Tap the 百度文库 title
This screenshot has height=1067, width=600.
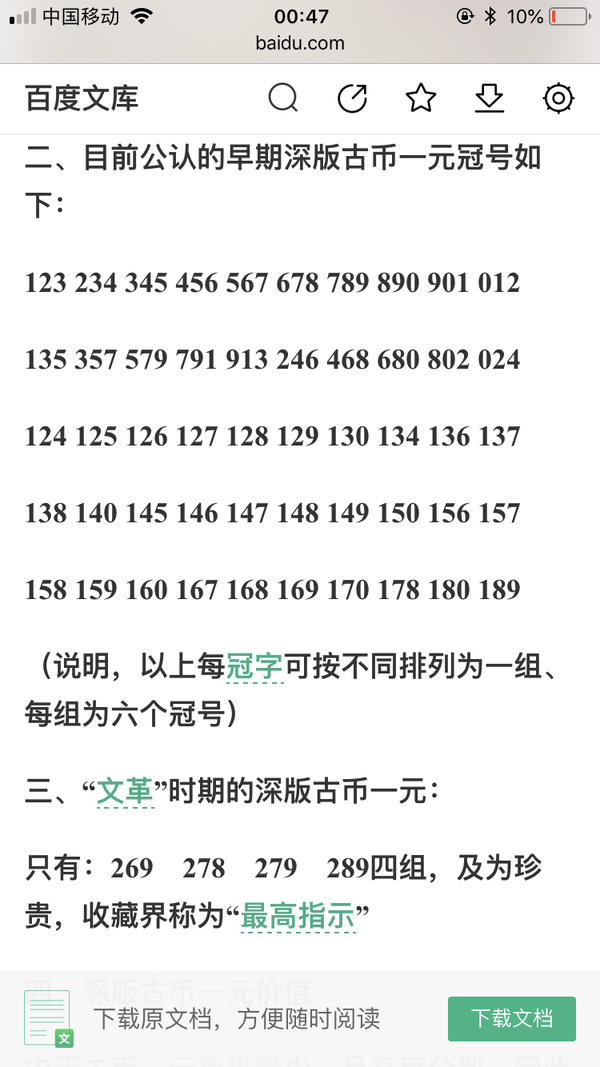(82, 99)
